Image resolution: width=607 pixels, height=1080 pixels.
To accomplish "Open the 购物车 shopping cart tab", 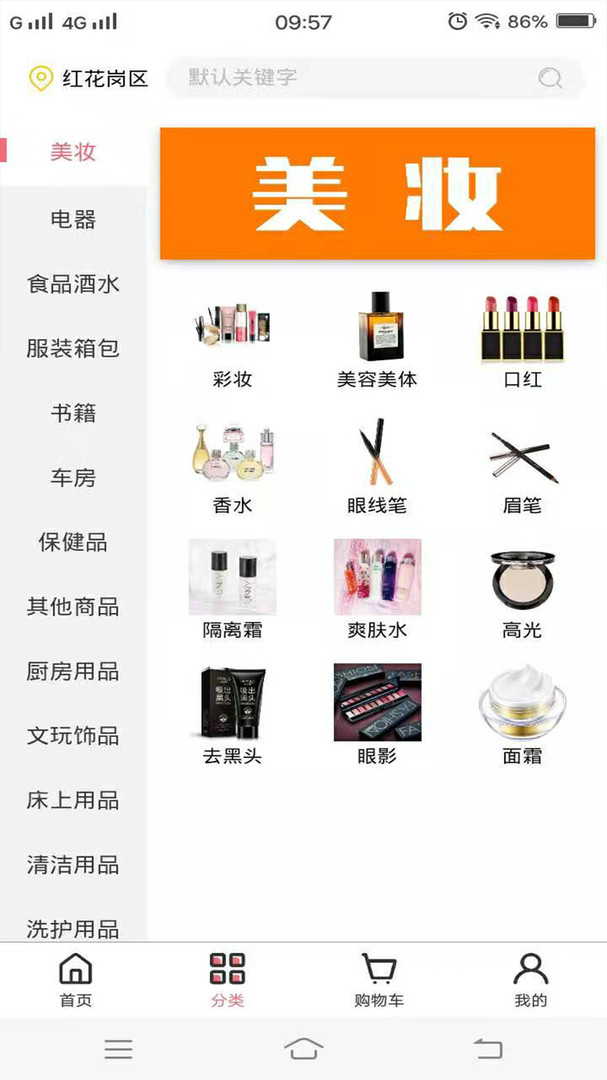I will 379,980.
